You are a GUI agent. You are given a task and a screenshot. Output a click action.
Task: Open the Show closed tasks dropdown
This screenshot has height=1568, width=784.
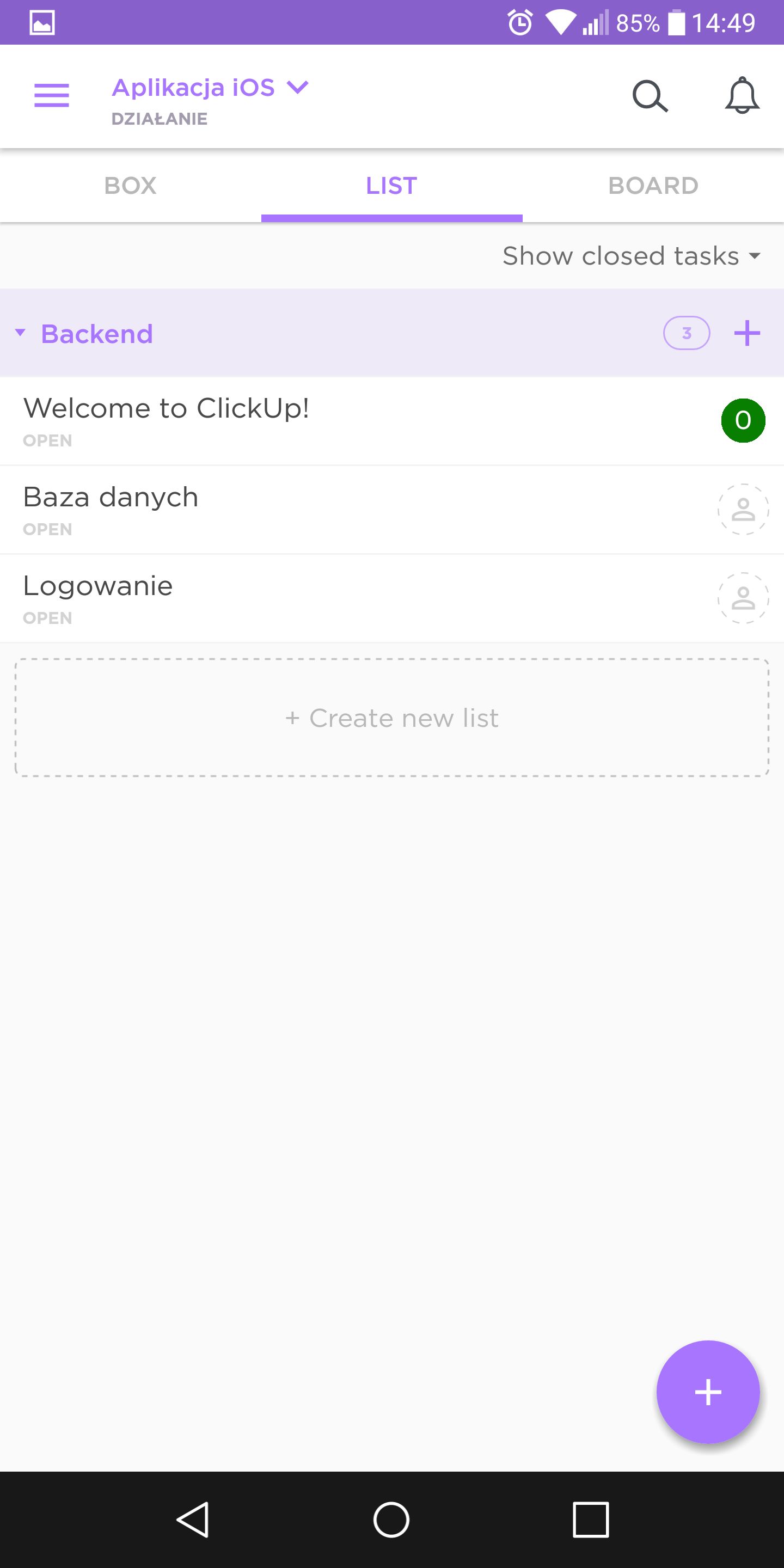click(631, 256)
